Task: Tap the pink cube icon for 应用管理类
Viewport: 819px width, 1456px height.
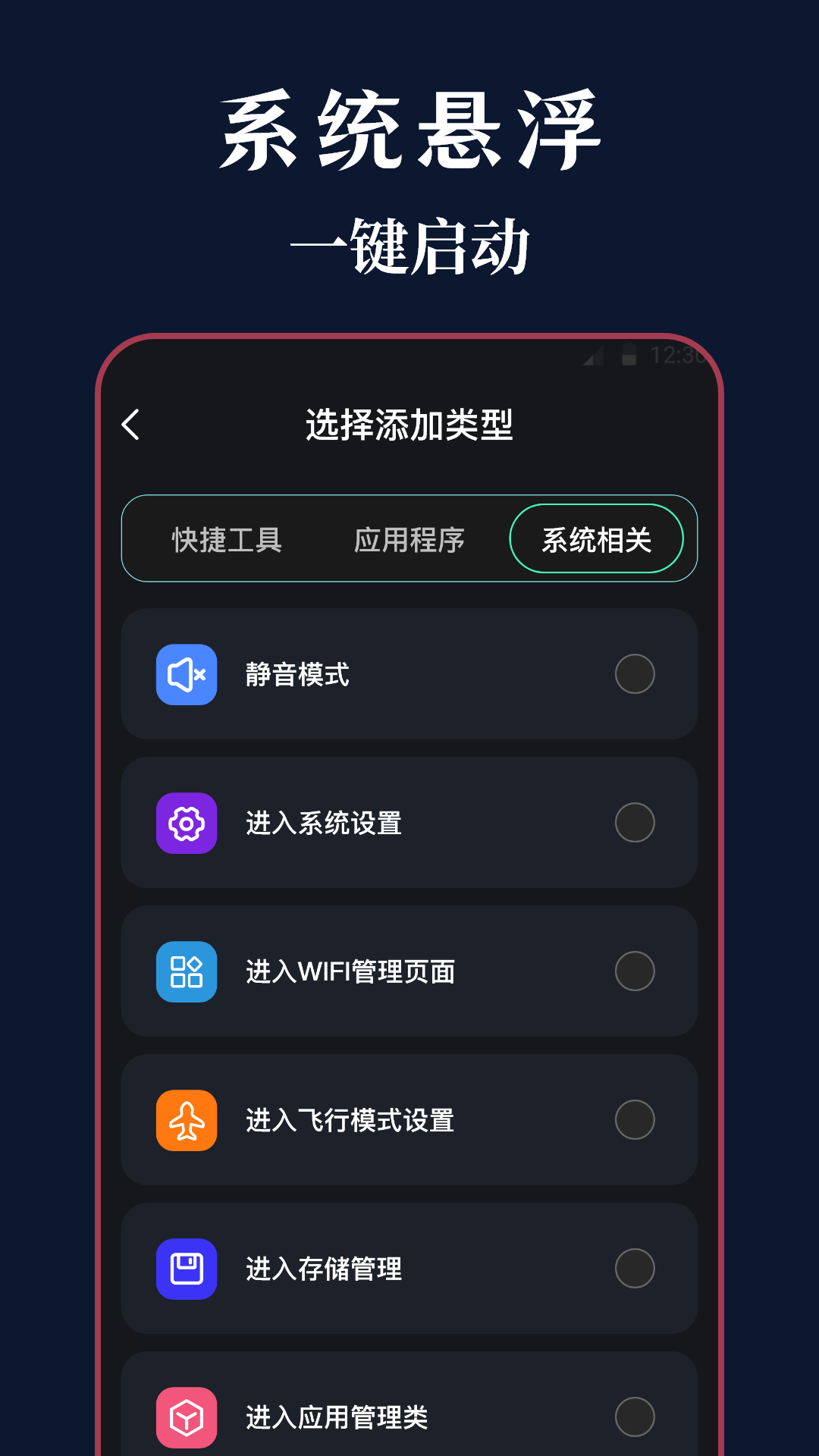Action: point(186,1415)
